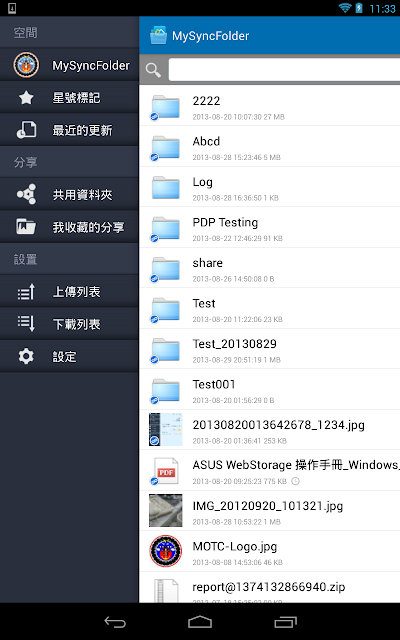This screenshot has width=400, height=640.
Task: Open IMG_20120920_101321.jpg photo
Action: [269, 511]
